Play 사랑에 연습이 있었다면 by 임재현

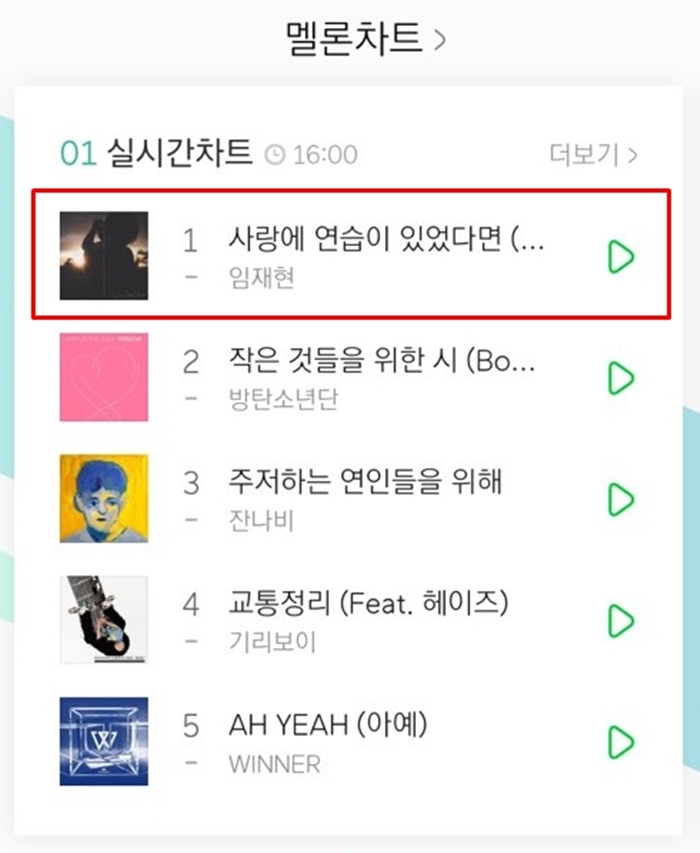coord(621,257)
